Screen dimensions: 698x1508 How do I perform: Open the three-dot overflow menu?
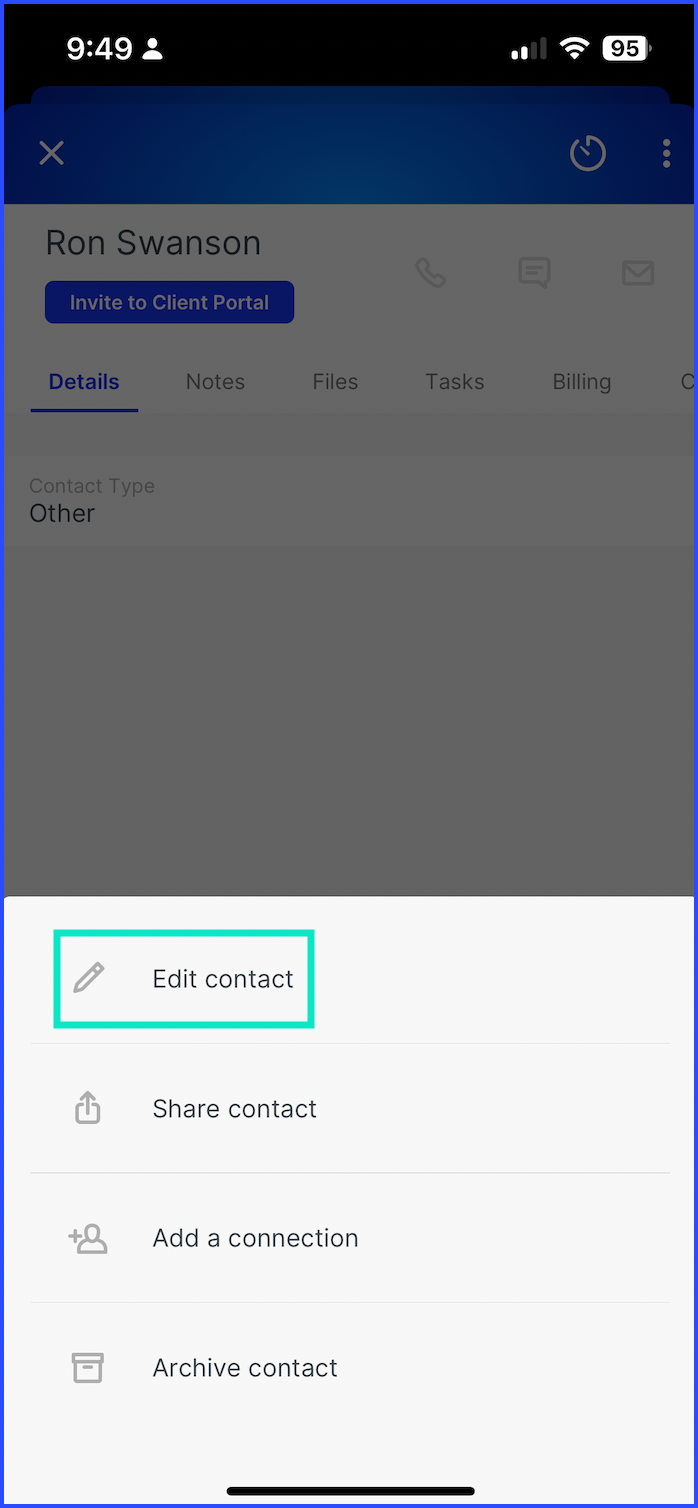point(666,153)
